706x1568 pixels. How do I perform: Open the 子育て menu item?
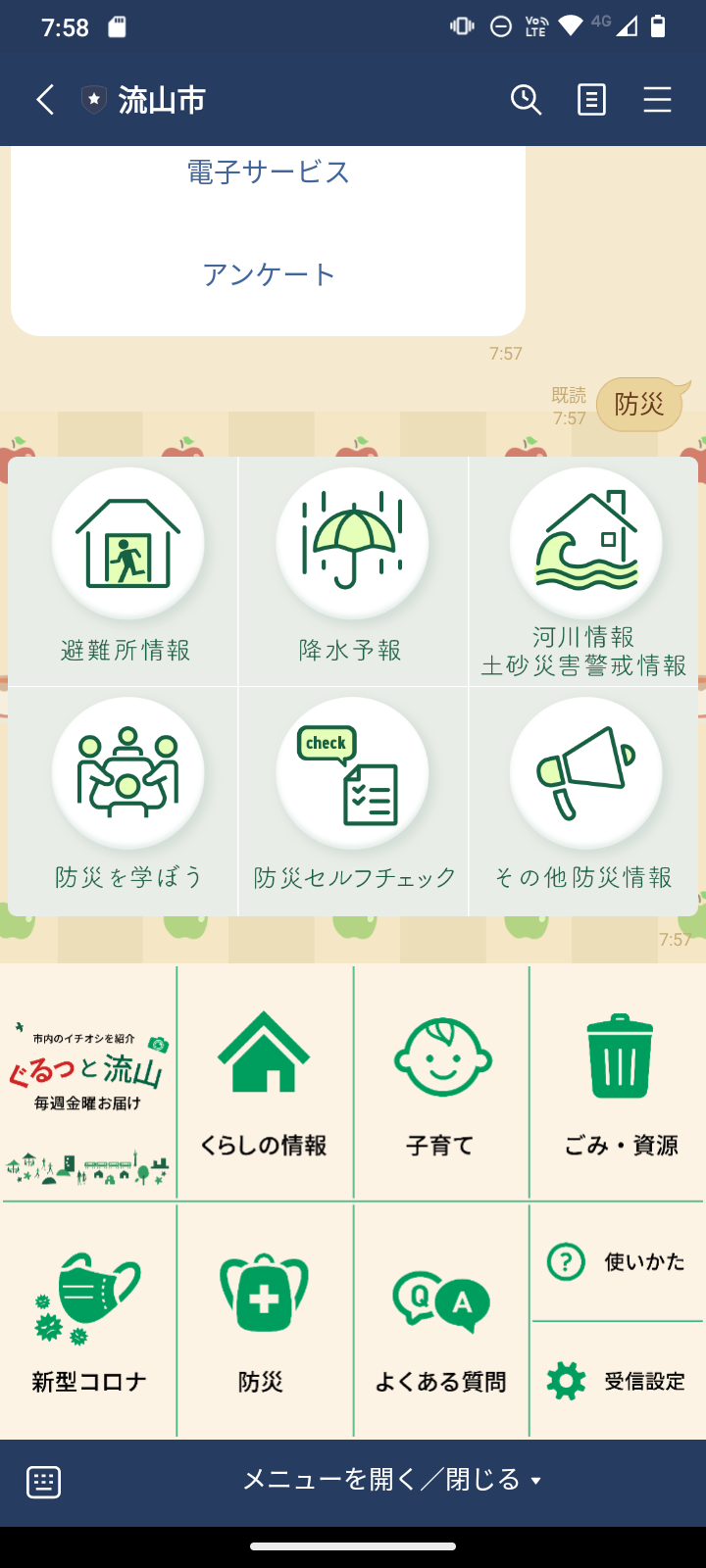[x=441, y=1082]
